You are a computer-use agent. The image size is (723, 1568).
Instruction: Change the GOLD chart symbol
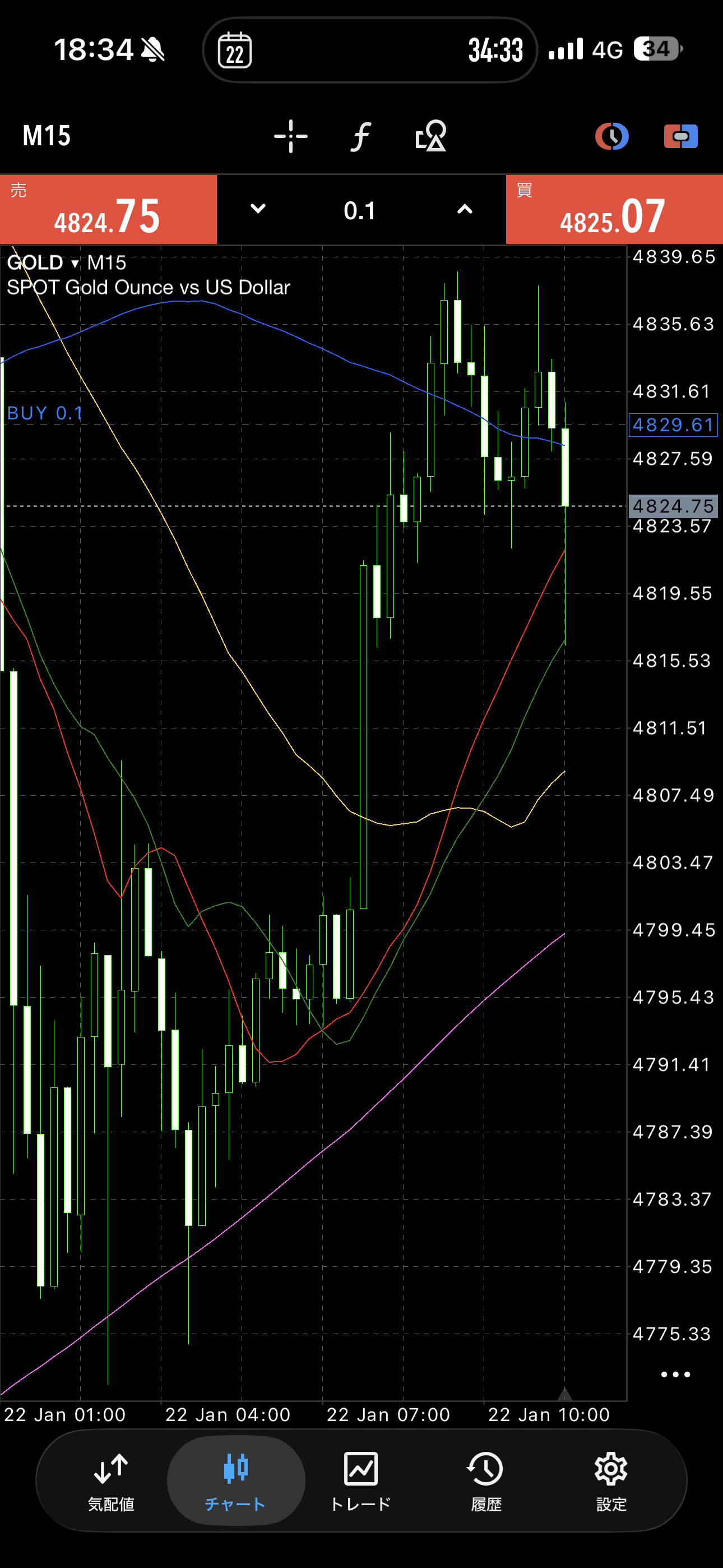[x=43, y=263]
